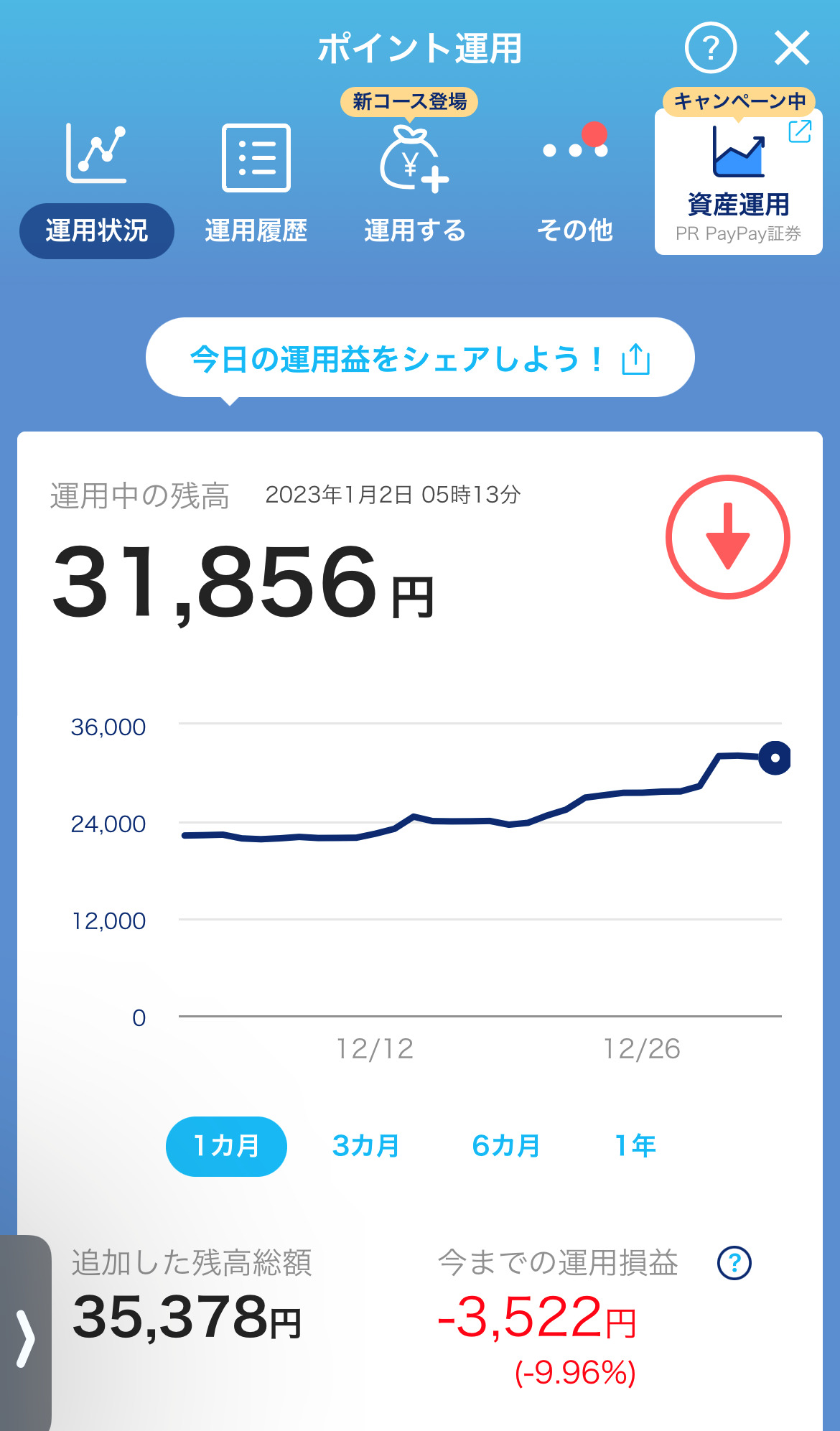Switch chart to 3カ月

tap(365, 1146)
